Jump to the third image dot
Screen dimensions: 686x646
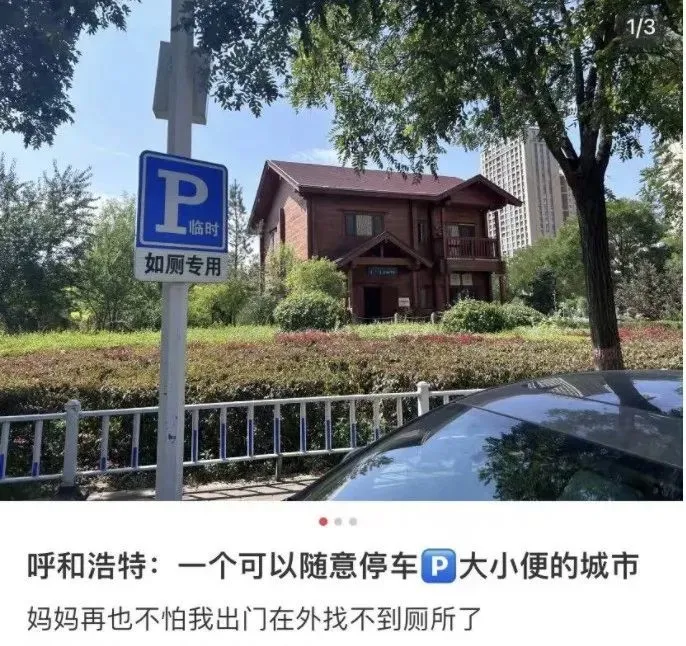pyautogui.click(x=353, y=521)
